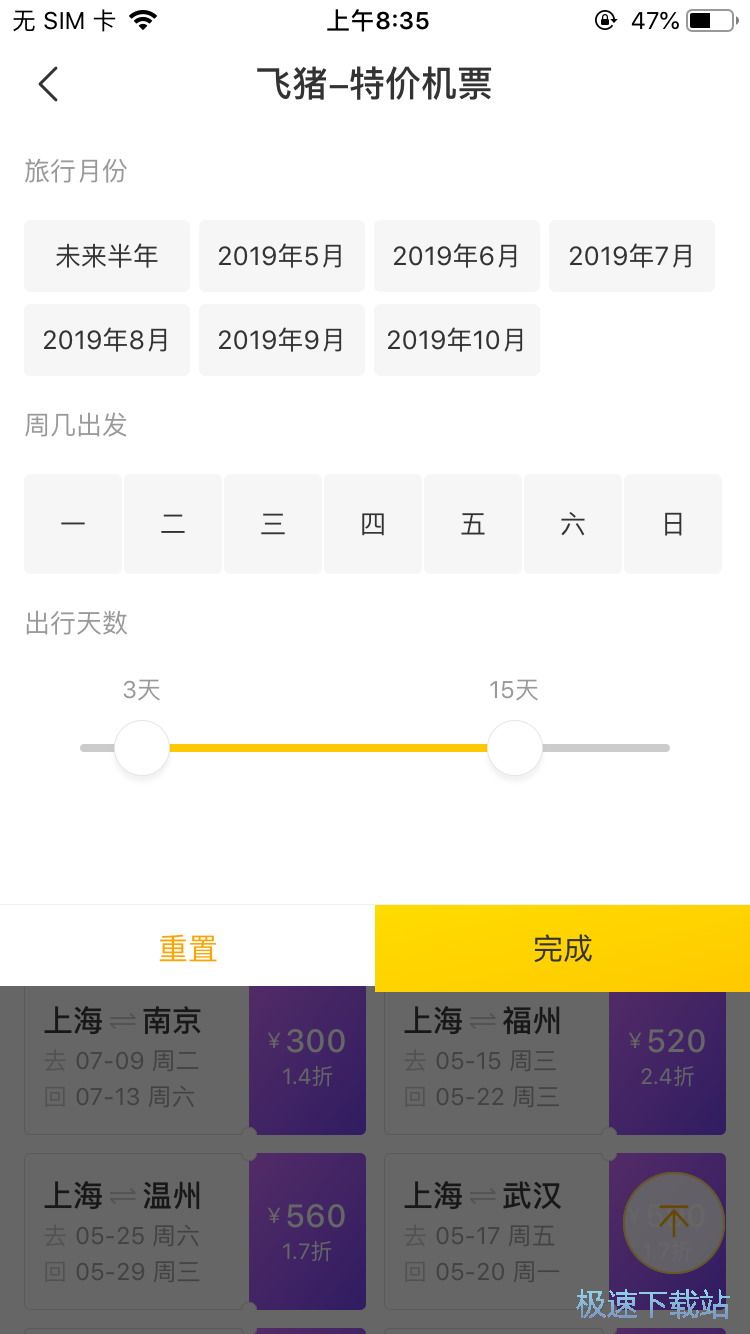Tap the orientation lock icon near battery
The width and height of the screenshot is (750, 1334).
[x=604, y=18]
